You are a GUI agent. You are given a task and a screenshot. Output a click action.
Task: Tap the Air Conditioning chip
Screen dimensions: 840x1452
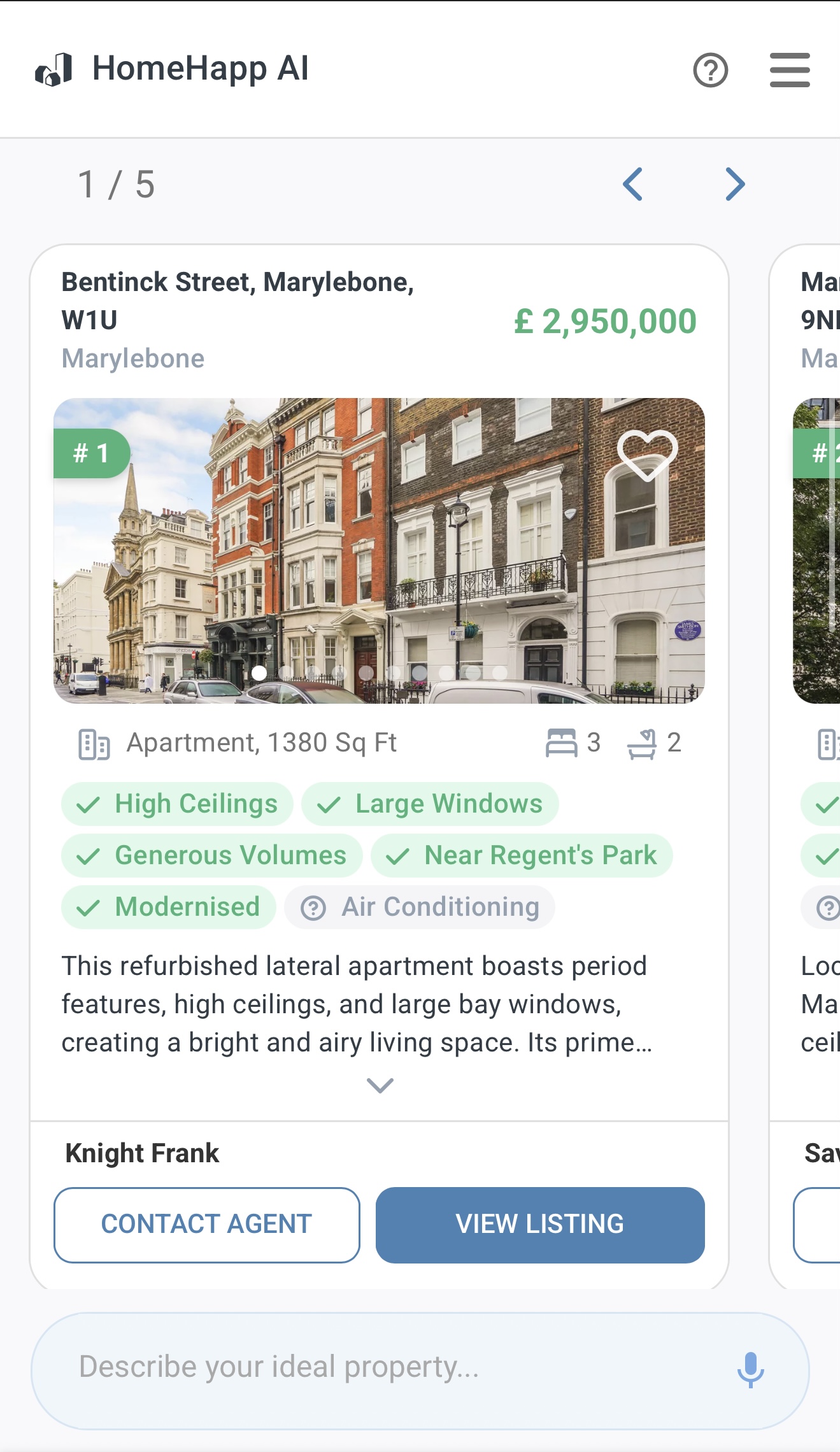point(420,907)
